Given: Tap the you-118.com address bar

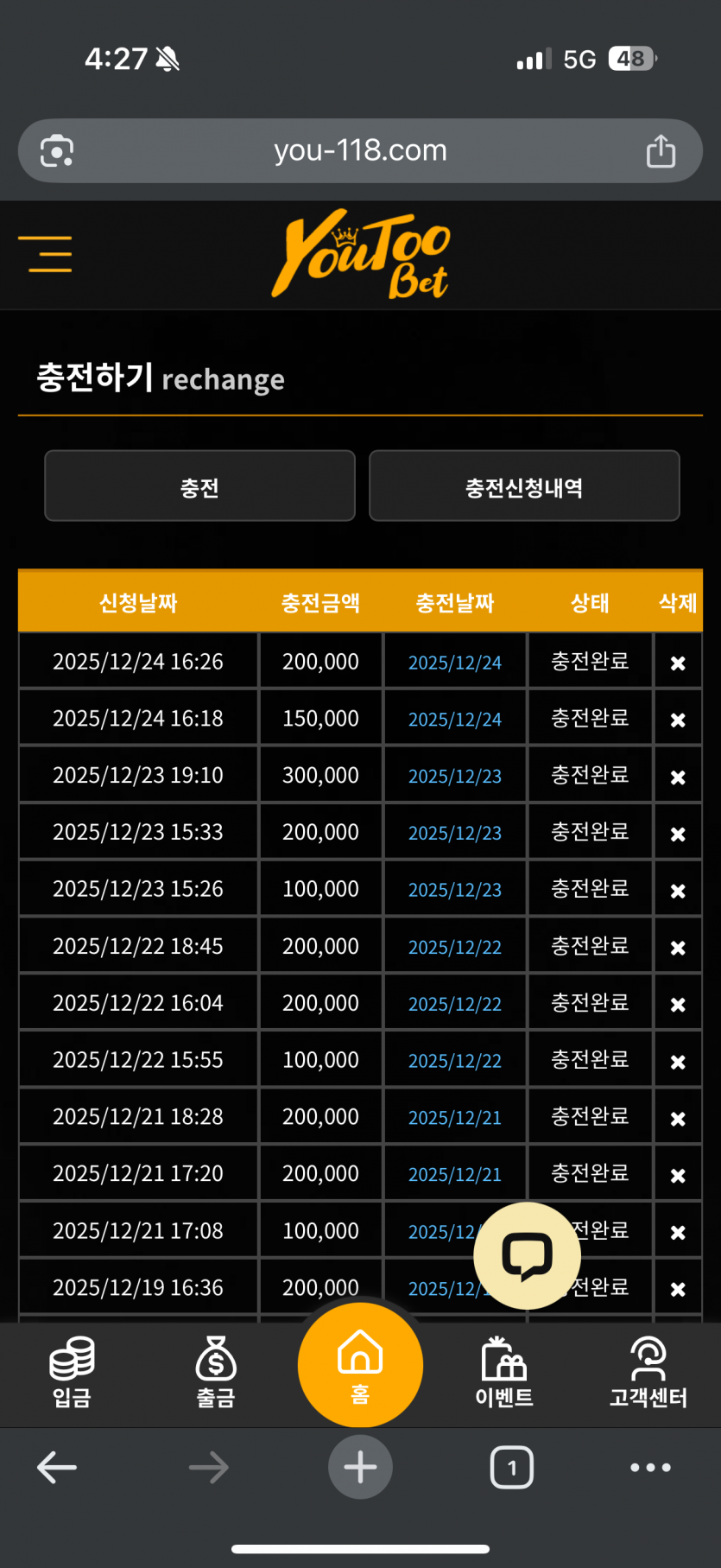Looking at the screenshot, I should (x=360, y=150).
